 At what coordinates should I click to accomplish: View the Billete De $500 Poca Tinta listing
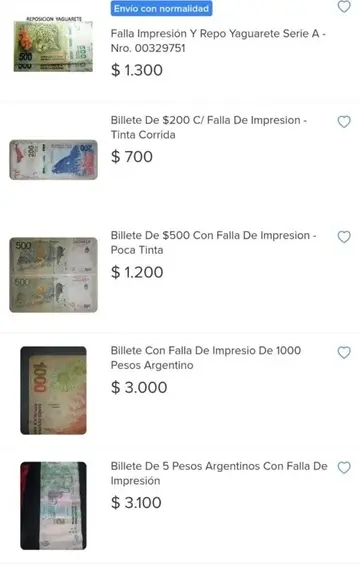coord(213,243)
